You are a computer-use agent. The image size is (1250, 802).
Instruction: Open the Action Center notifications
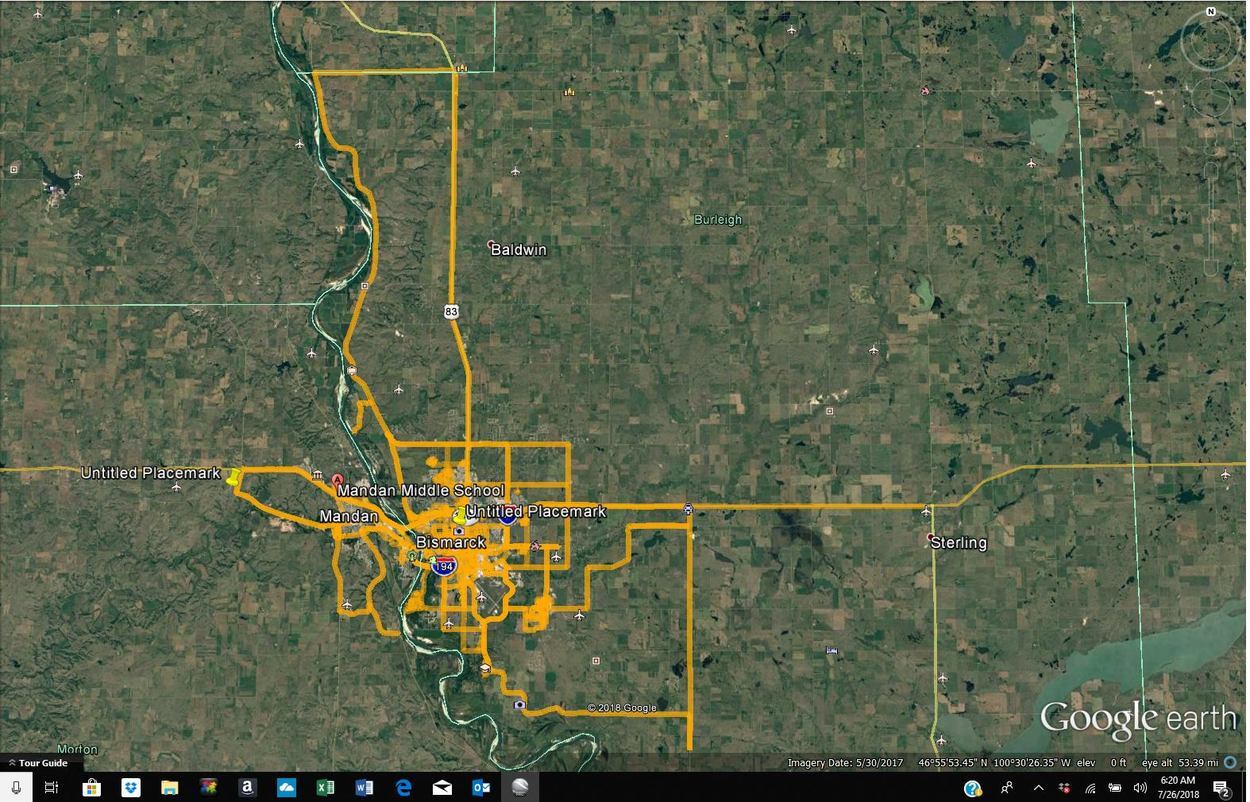(1222, 789)
